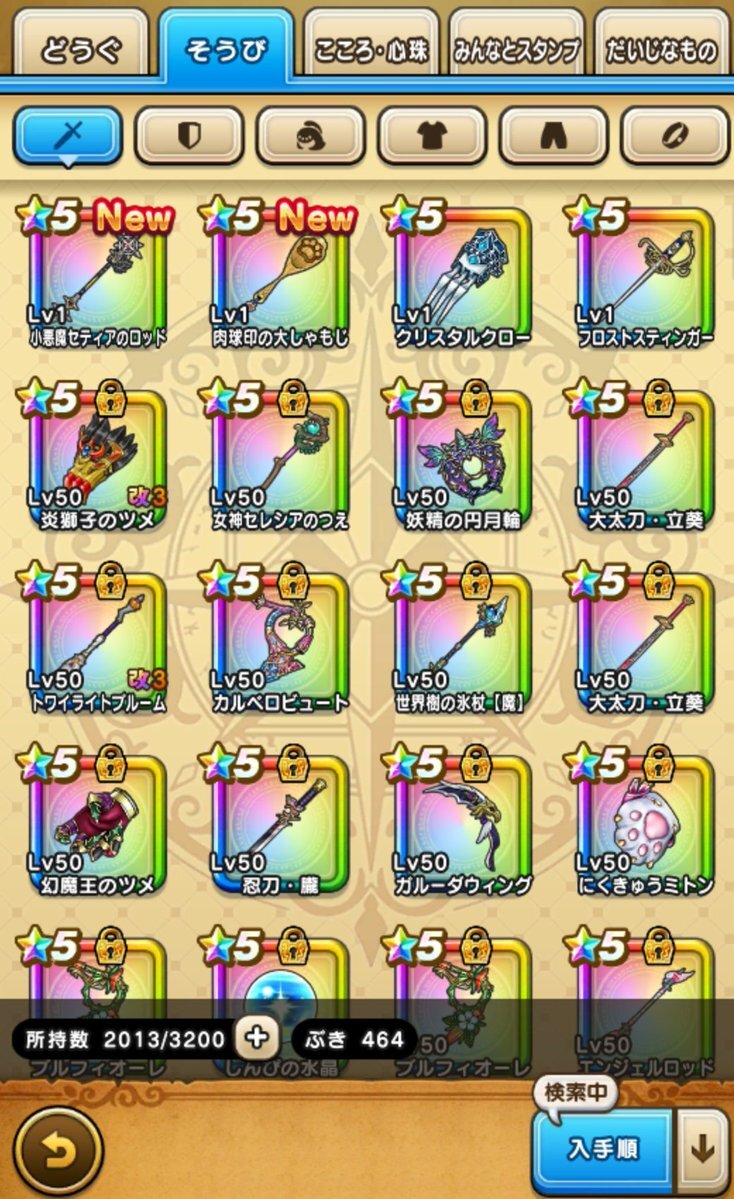View the フロストスティンガー item
The height and width of the screenshot is (1199, 734).
click(644, 275)
